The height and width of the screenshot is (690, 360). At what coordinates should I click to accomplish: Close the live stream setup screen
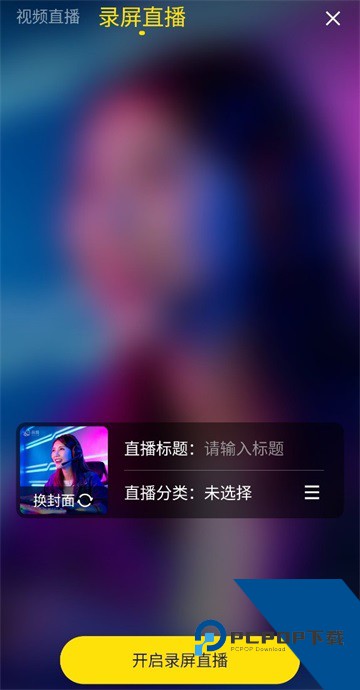pyautogui.click(x=333, y=18)
